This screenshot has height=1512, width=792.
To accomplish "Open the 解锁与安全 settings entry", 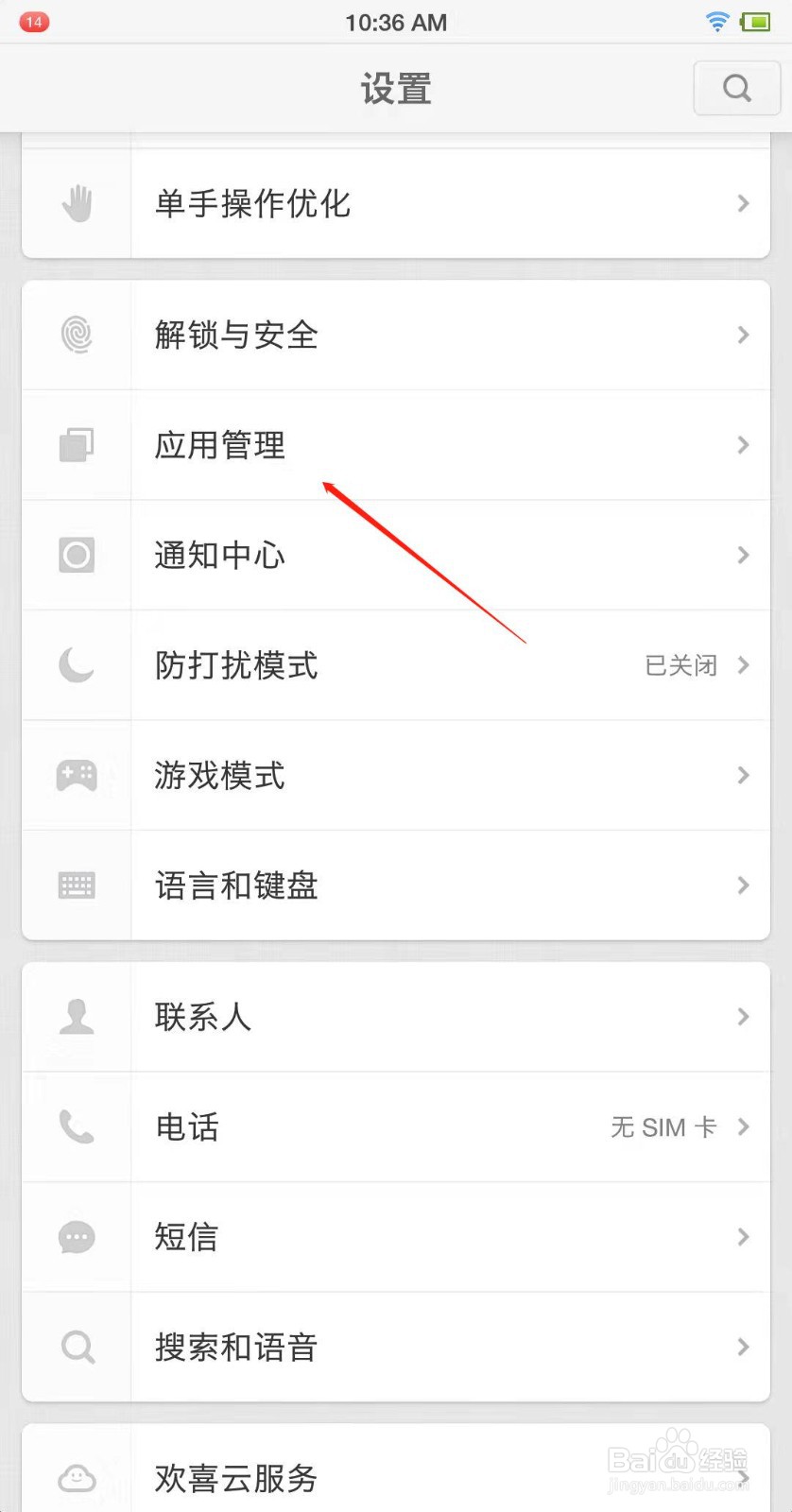I will pyautogui.click(x=397, y=335).
